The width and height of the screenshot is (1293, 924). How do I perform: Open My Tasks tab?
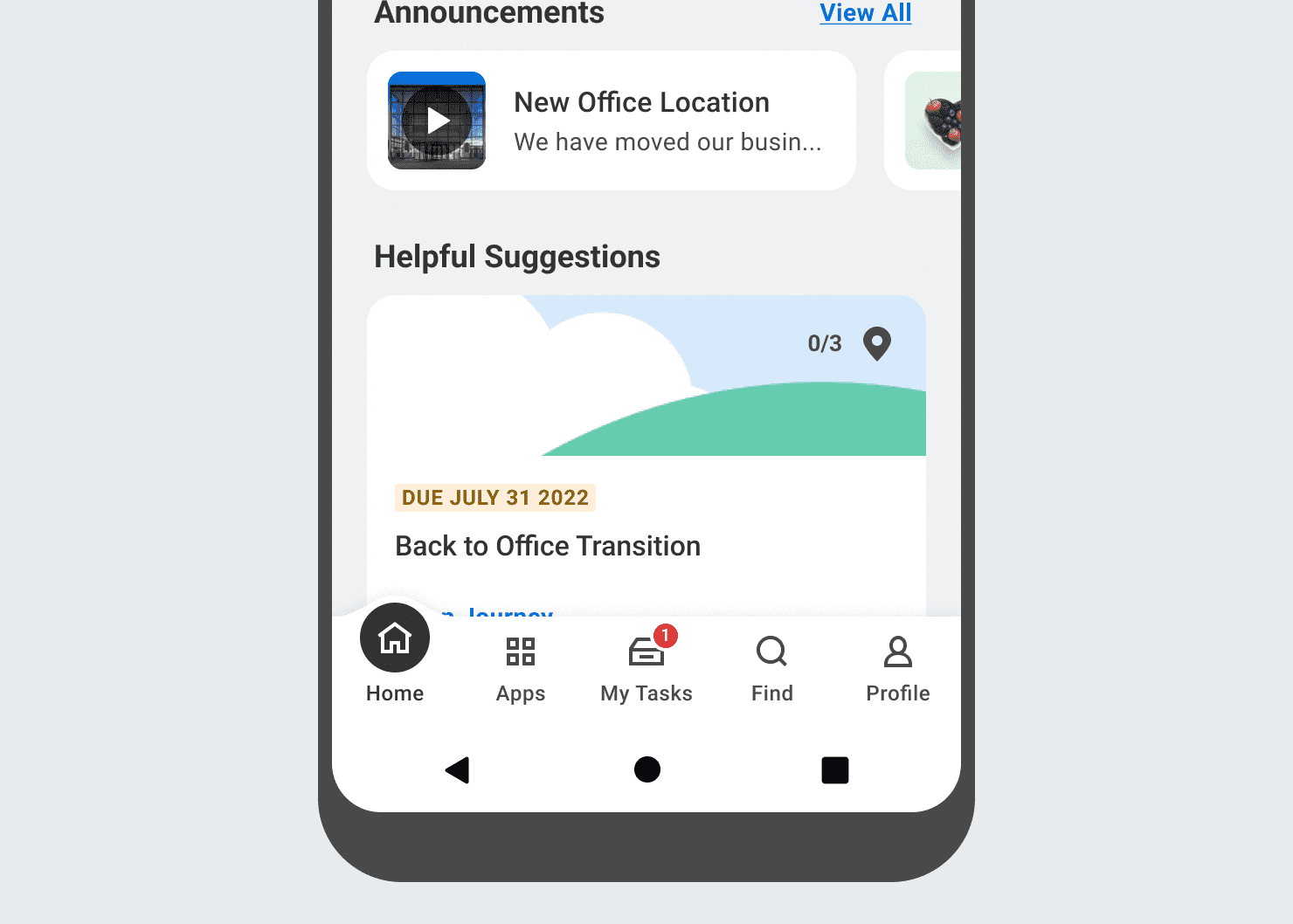pos(646,668)
